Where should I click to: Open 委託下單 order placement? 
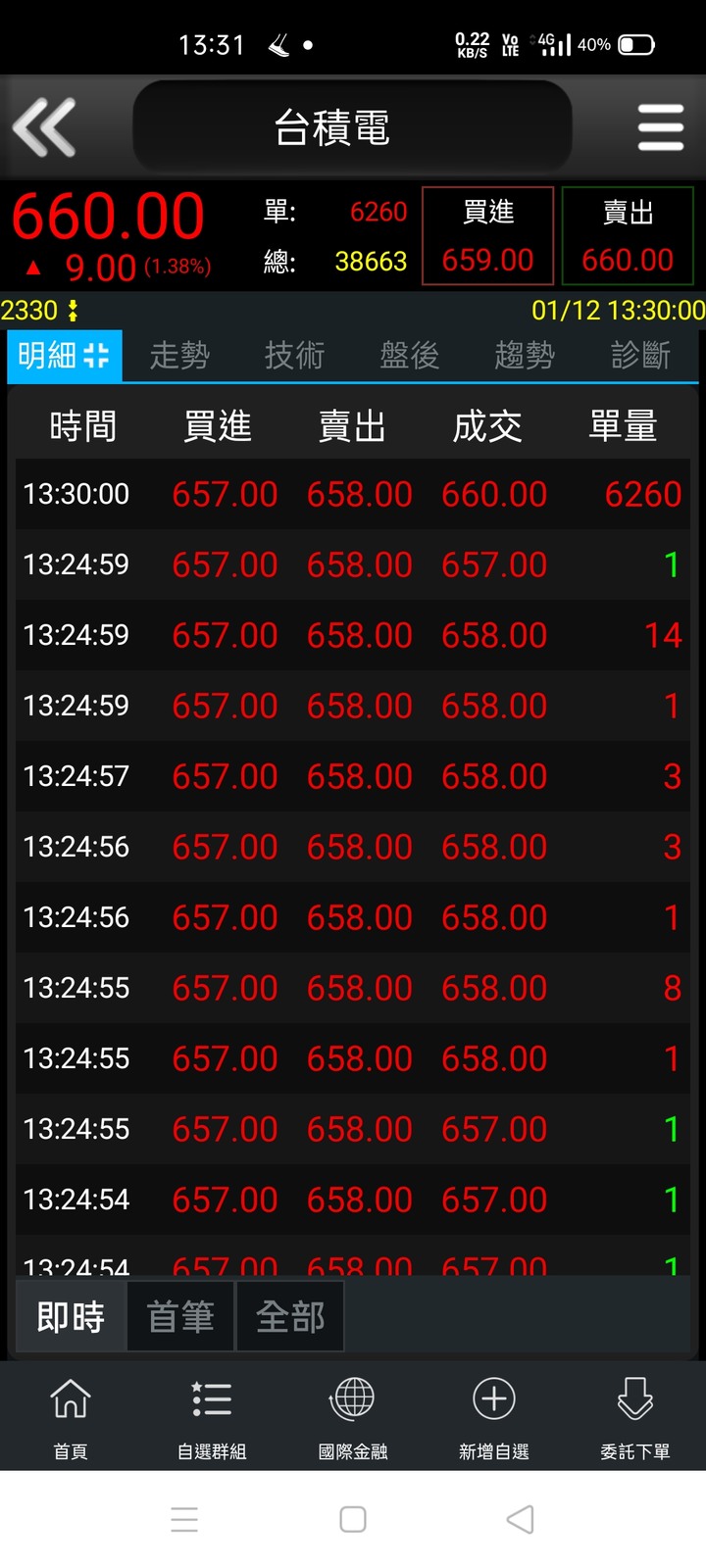(x=635, y=1417)
